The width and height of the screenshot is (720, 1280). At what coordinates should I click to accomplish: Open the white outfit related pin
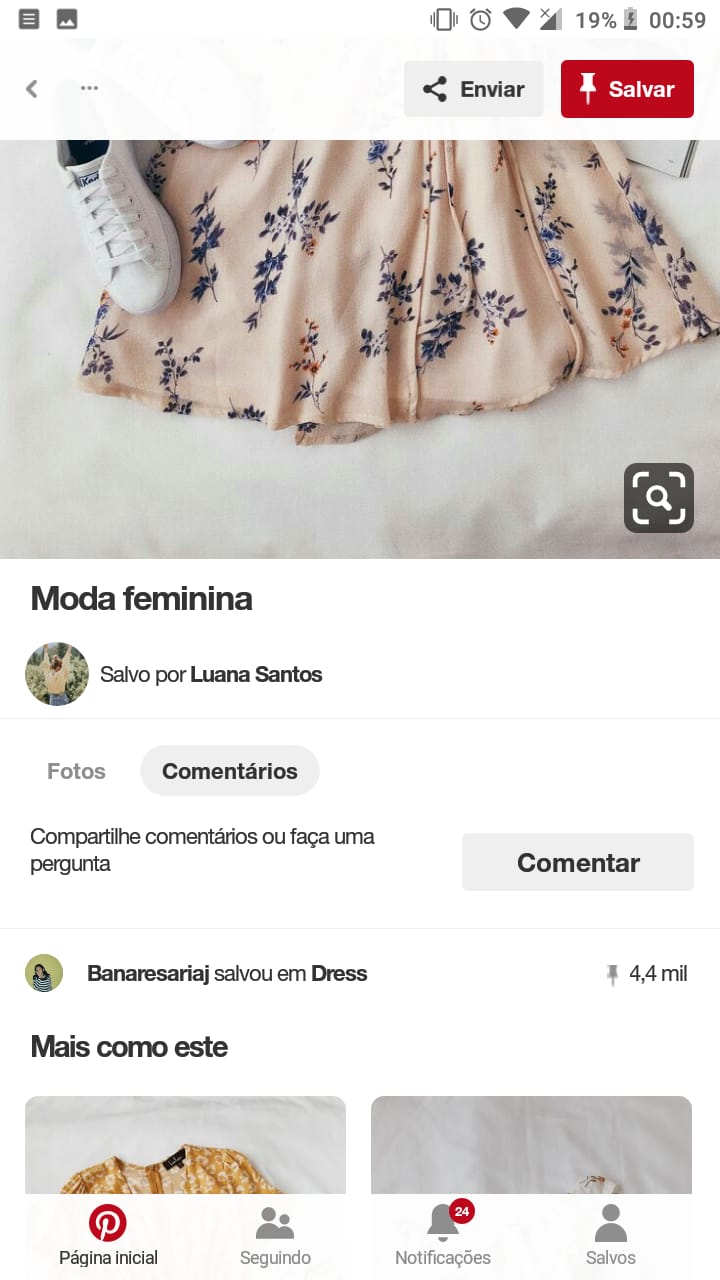(x=531, y=1145)
